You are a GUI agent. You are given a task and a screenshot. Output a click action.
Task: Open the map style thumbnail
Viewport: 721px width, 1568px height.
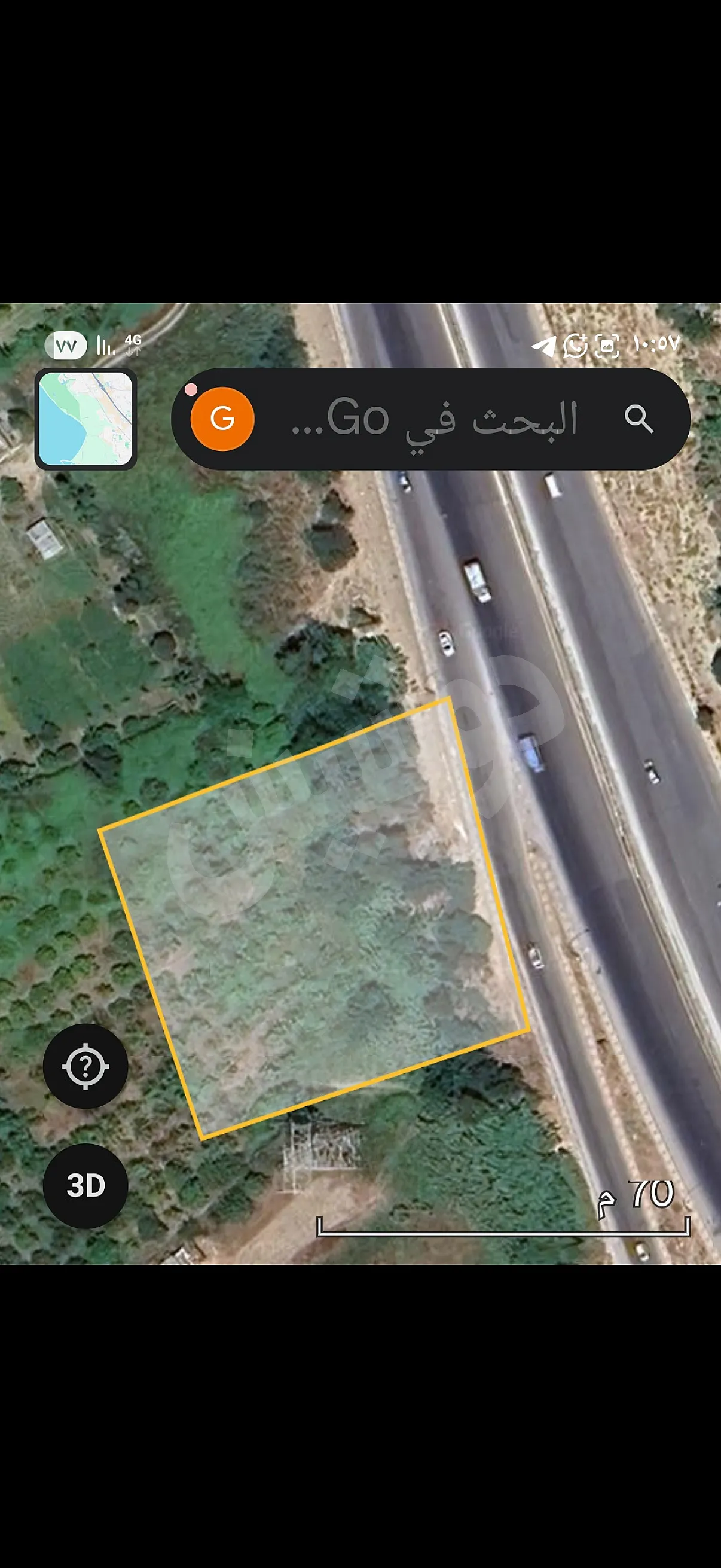tap(85, 419)
